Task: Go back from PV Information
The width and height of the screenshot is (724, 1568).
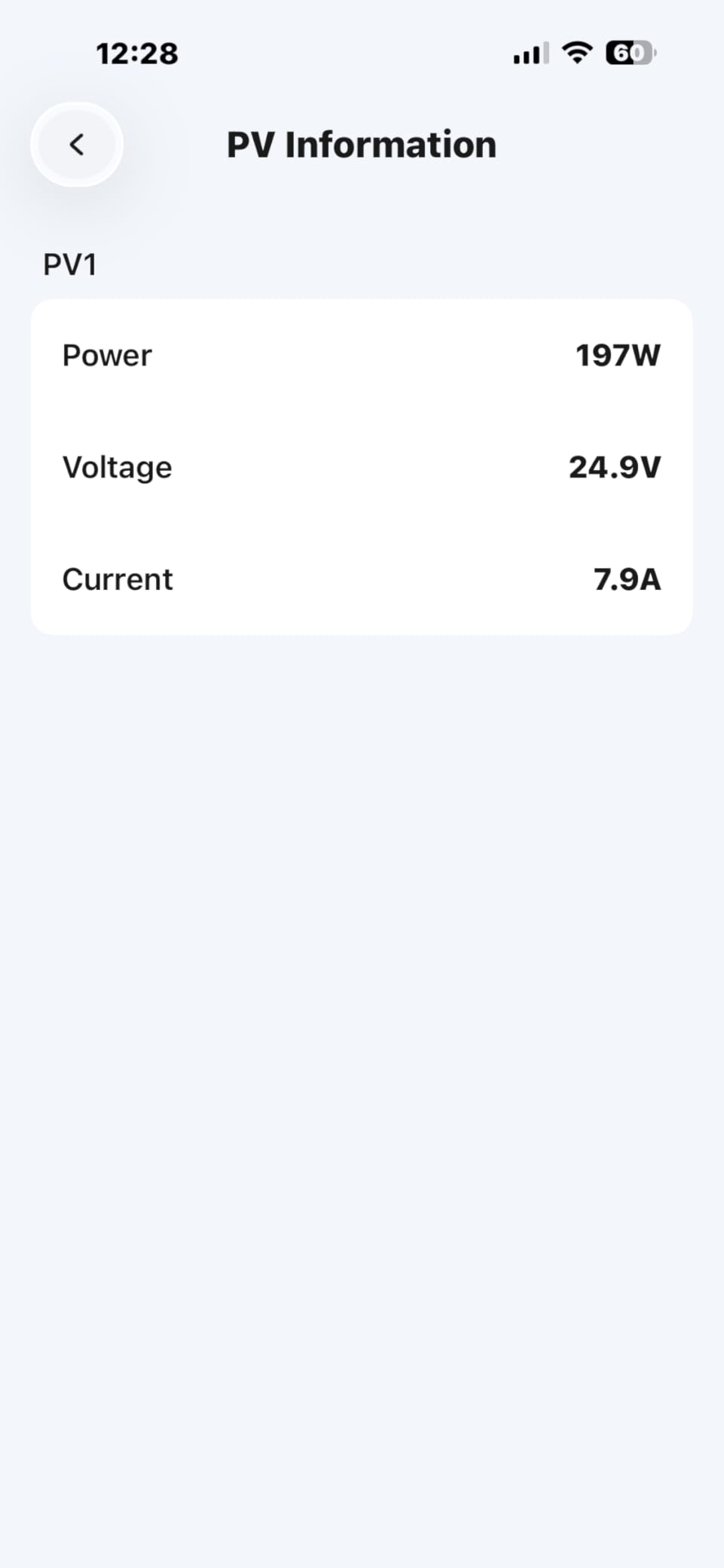Action: (77, 145)
